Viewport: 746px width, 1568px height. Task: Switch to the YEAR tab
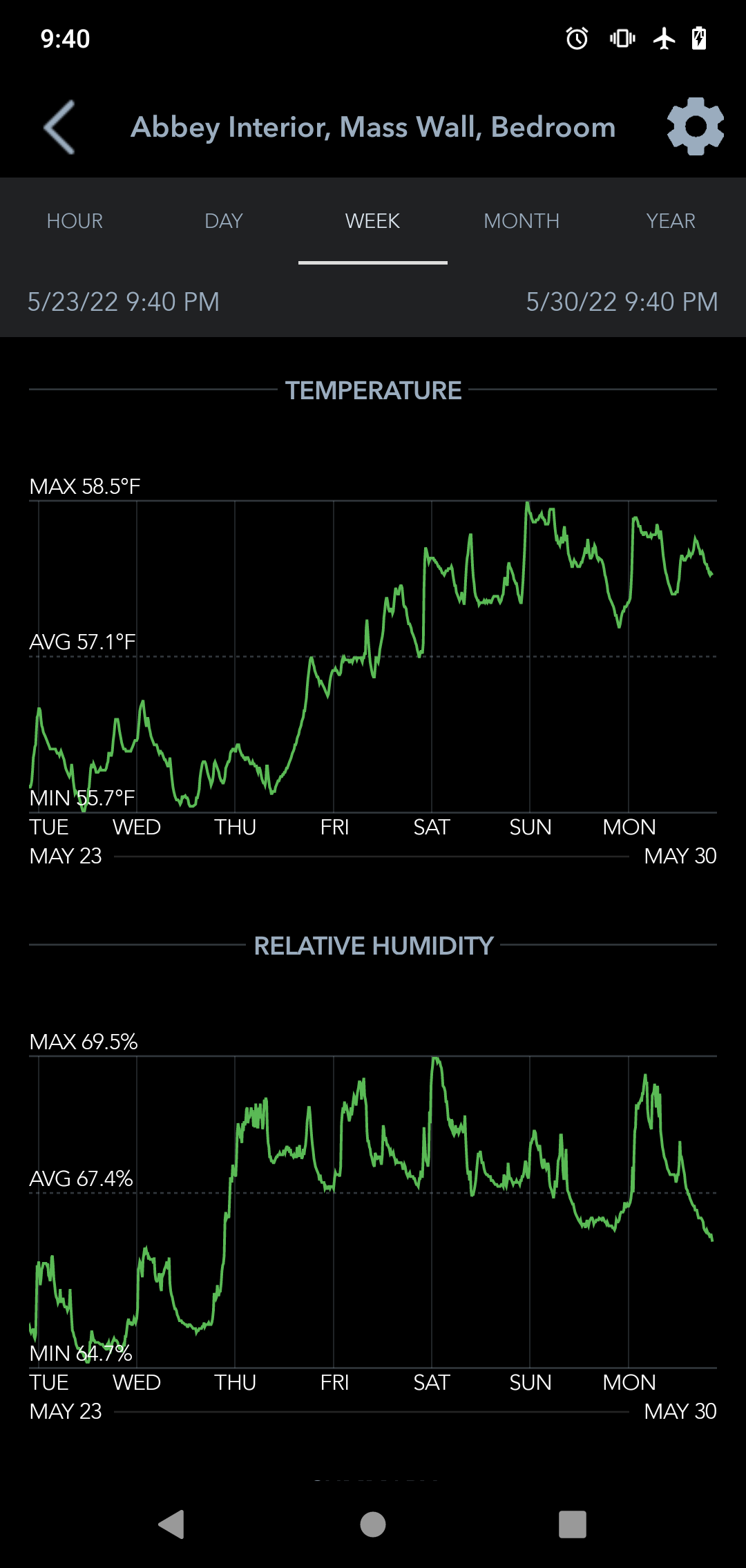pos(671,221)
